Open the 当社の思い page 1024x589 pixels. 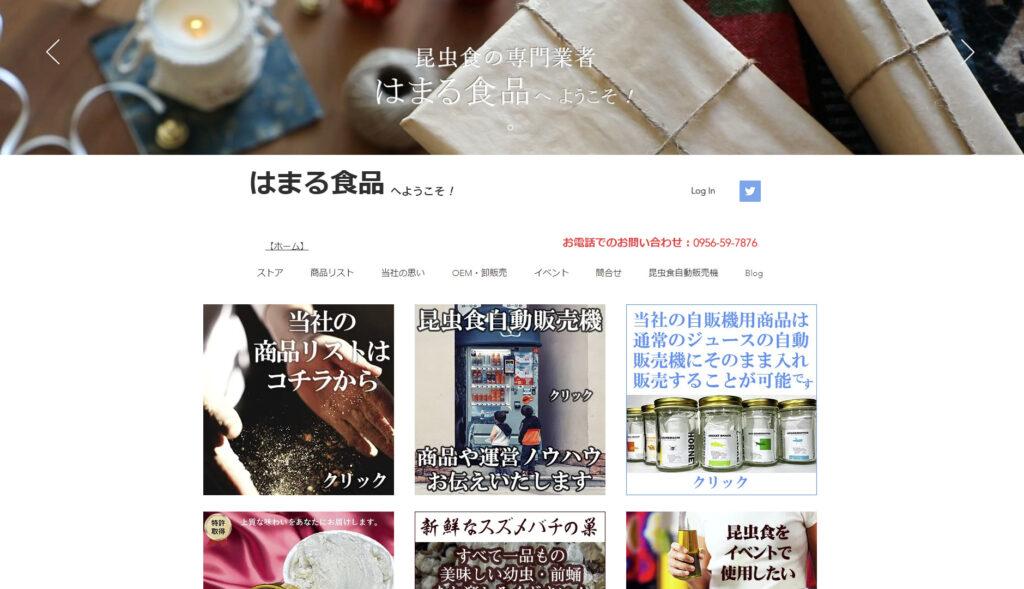[x=402, y=273]
